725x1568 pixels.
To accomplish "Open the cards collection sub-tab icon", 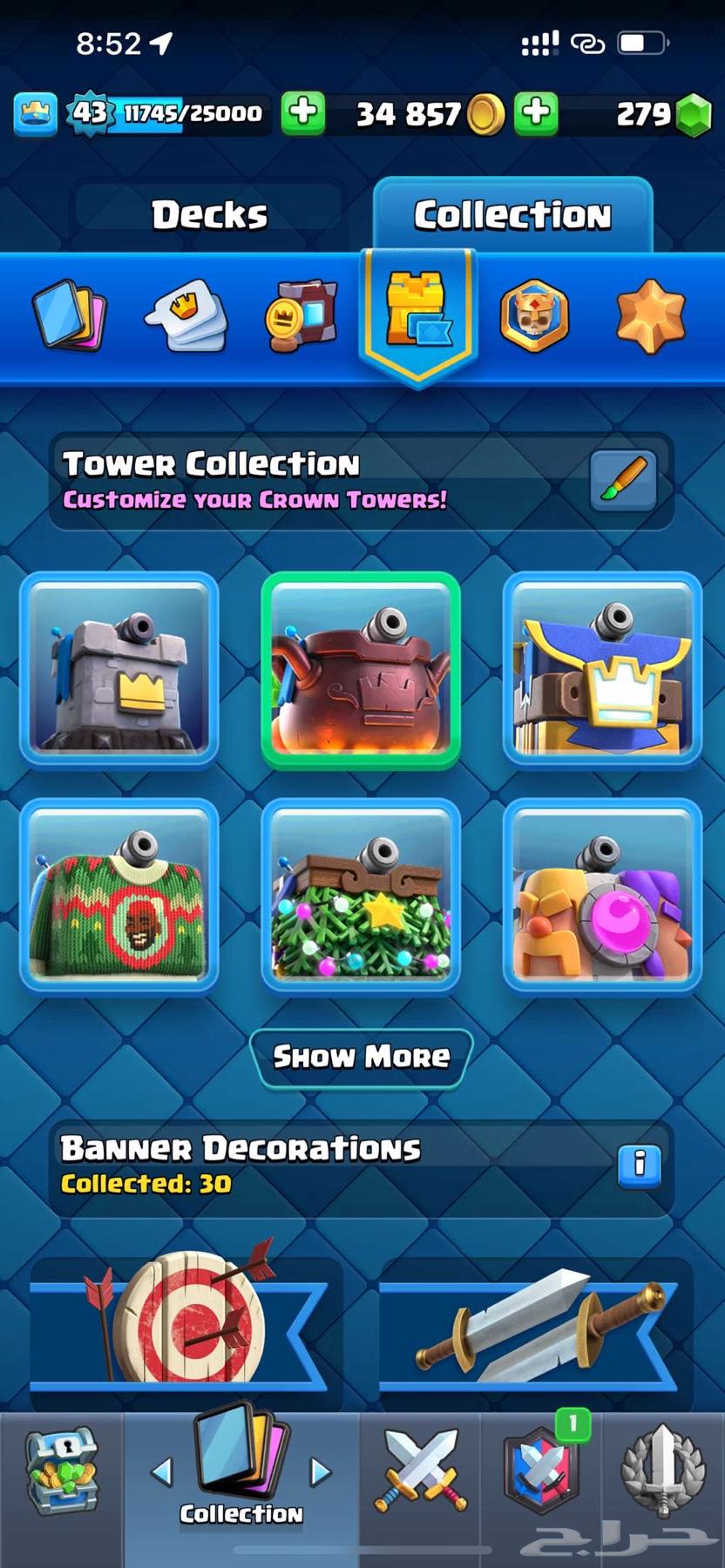I will point(69,315).
